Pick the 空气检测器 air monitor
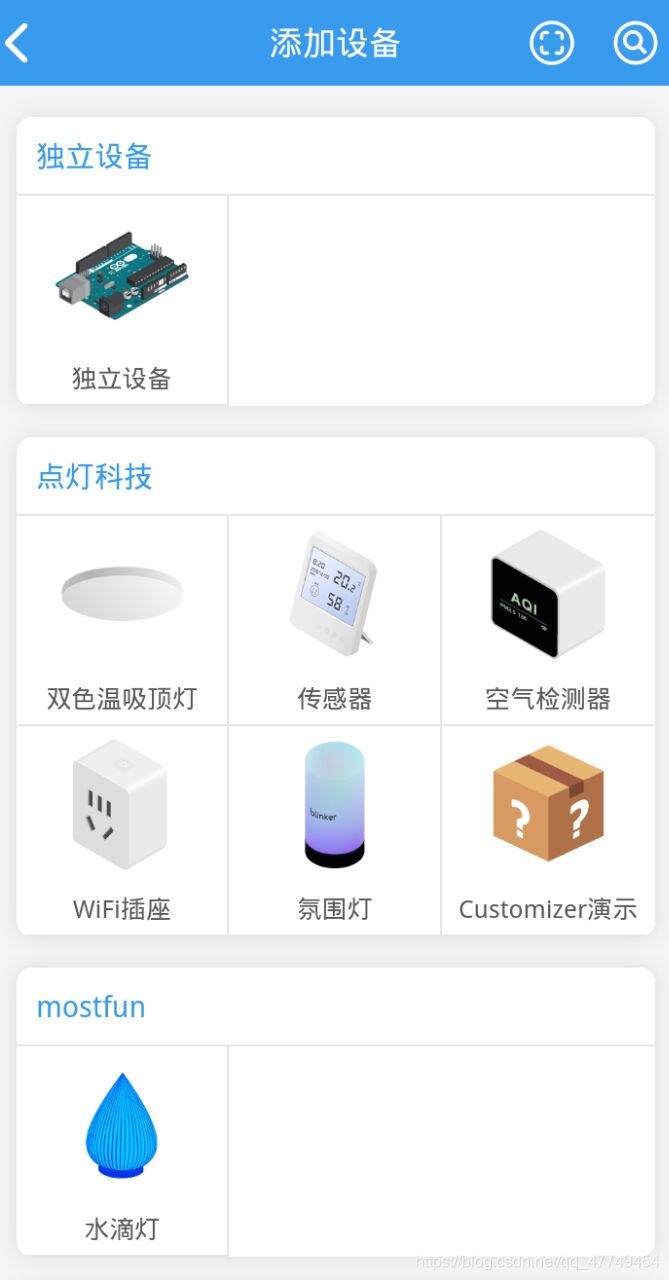669x1280 pixels. coord(547,620)
